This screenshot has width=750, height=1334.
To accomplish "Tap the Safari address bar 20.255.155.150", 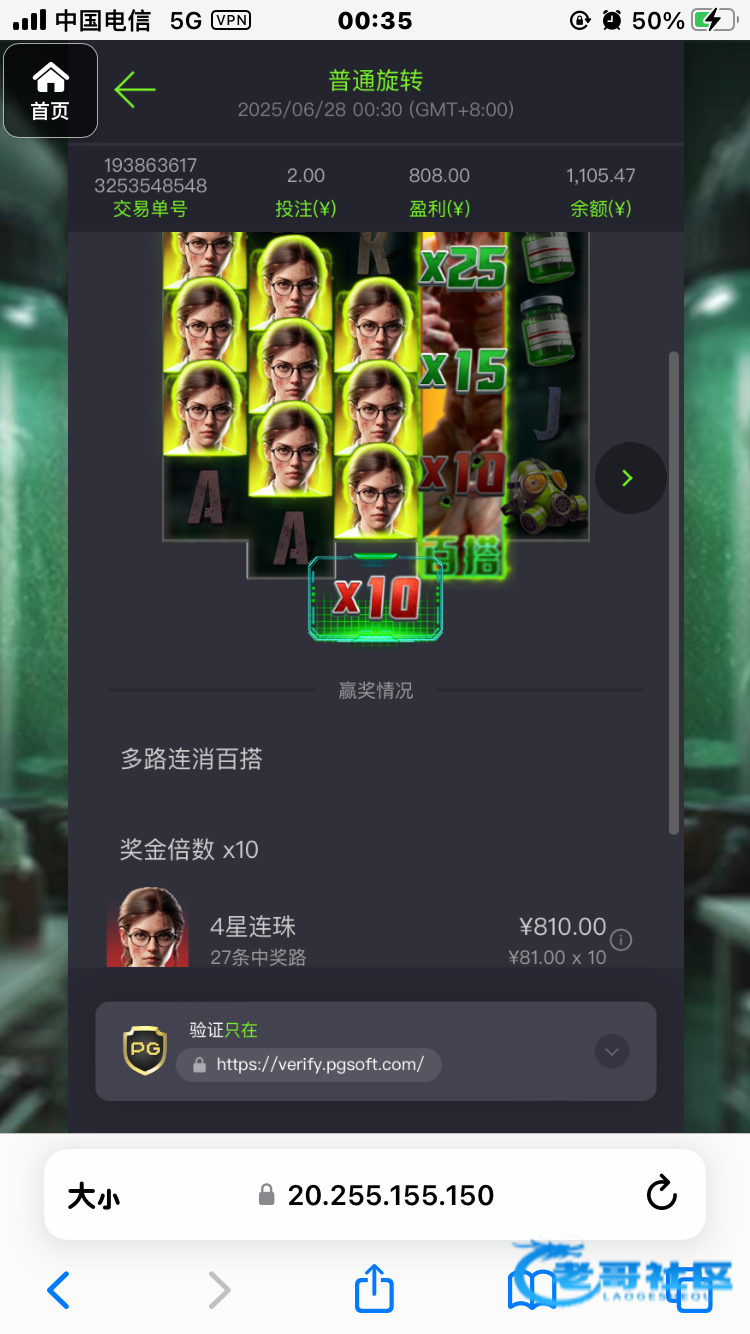I will click(x=390, y=1195).
